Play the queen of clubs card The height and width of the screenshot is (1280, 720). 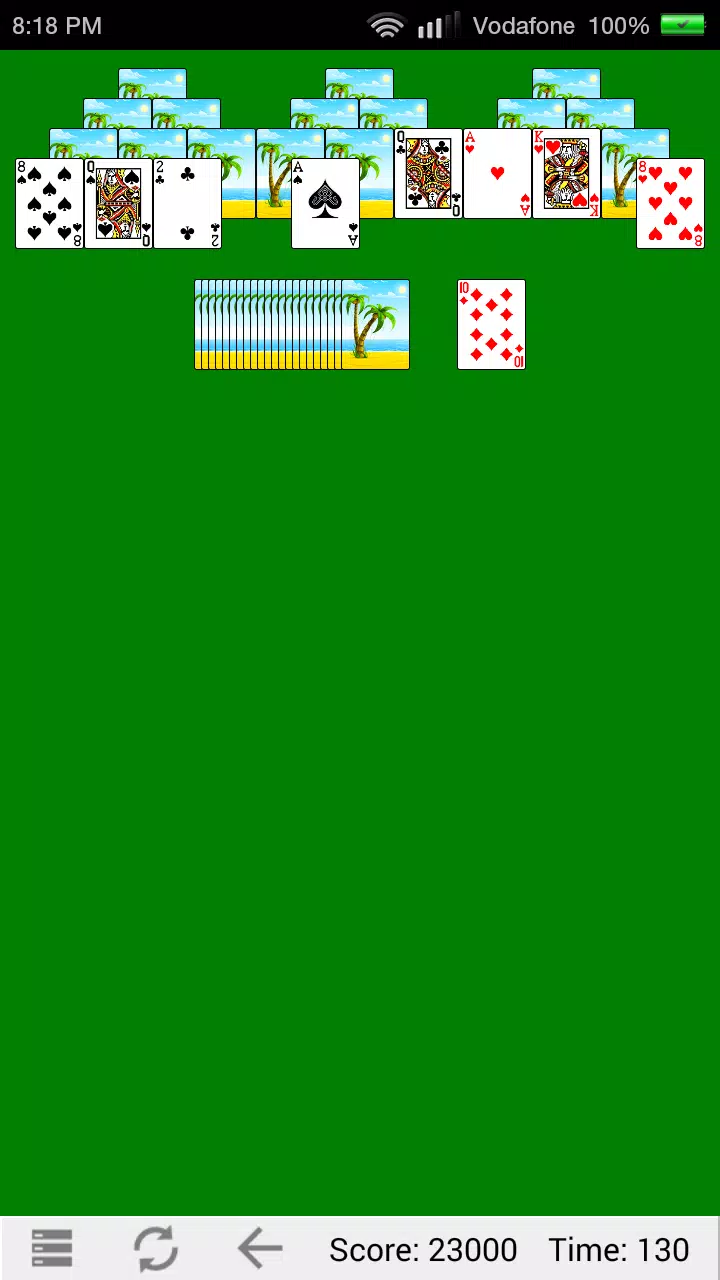point(428,173)
